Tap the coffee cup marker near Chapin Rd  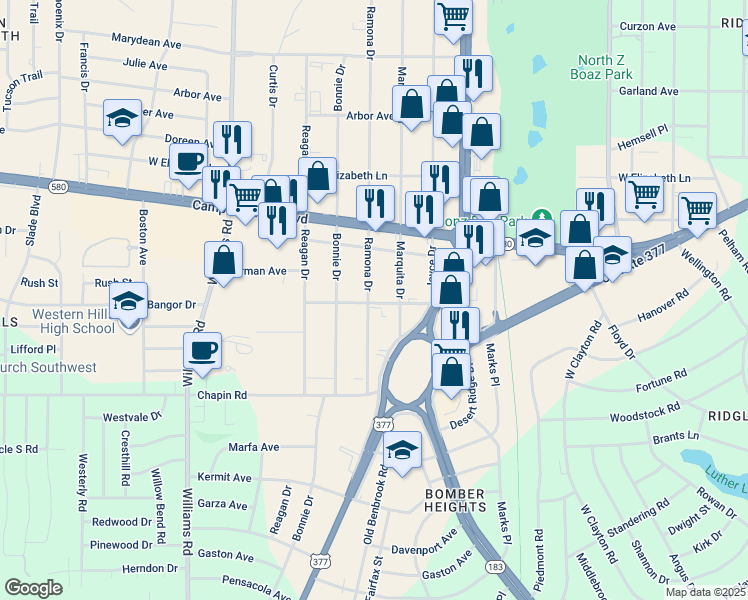point(202,352)
